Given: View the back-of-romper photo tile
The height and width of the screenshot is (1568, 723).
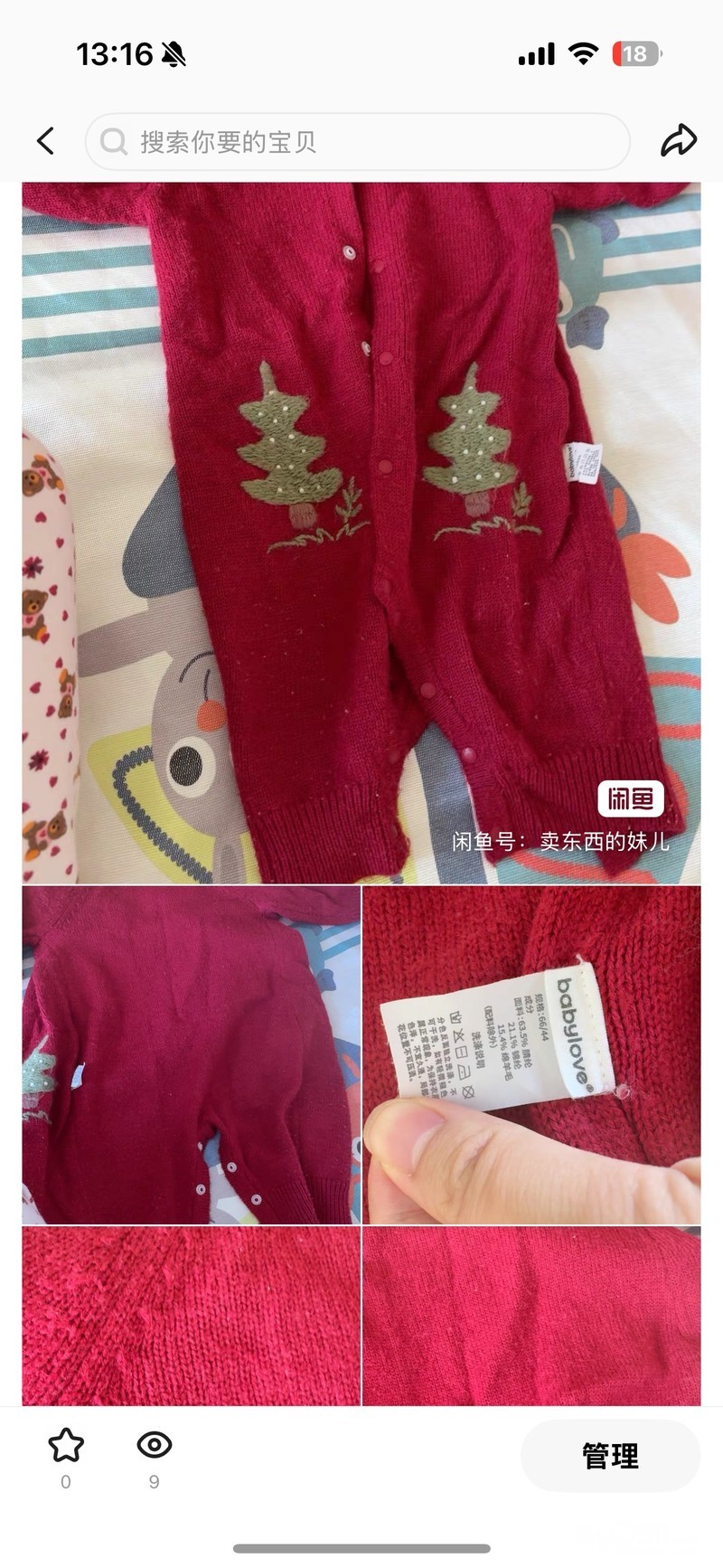Looking at the screenshot, I should 191,1054.
